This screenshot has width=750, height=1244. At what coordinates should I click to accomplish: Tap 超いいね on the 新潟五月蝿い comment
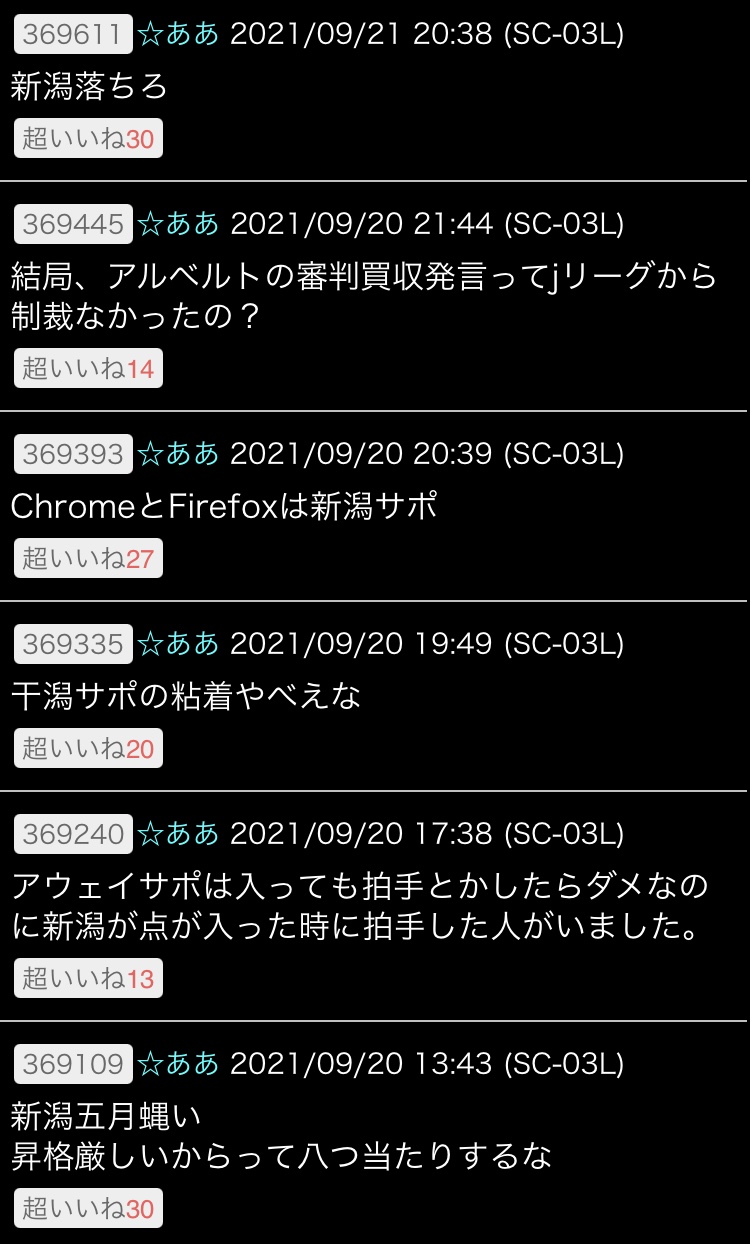88,1208
